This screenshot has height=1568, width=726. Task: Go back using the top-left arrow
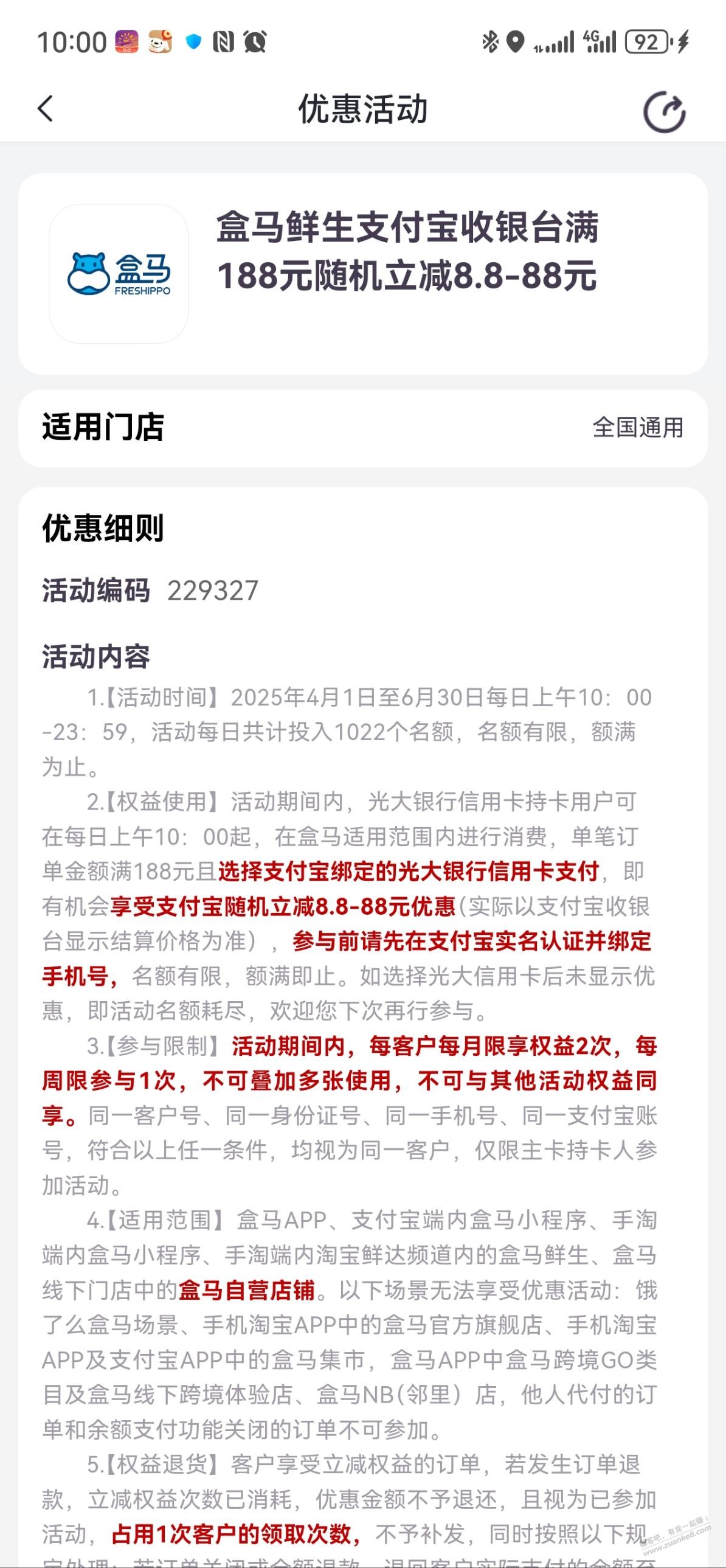(x=46, y=109)
